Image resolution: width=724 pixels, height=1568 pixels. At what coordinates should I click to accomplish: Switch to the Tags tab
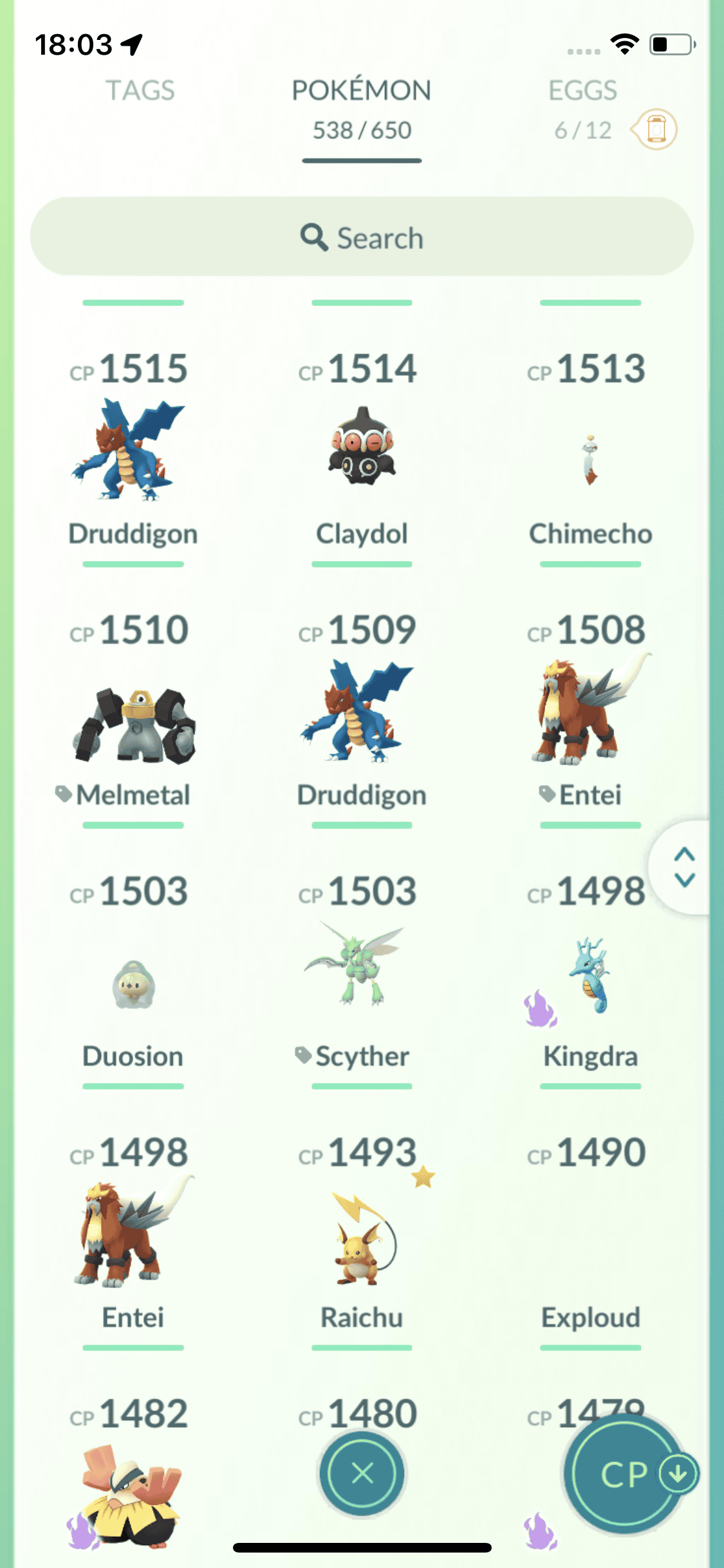pyautogui.click(x=140, y=91)
